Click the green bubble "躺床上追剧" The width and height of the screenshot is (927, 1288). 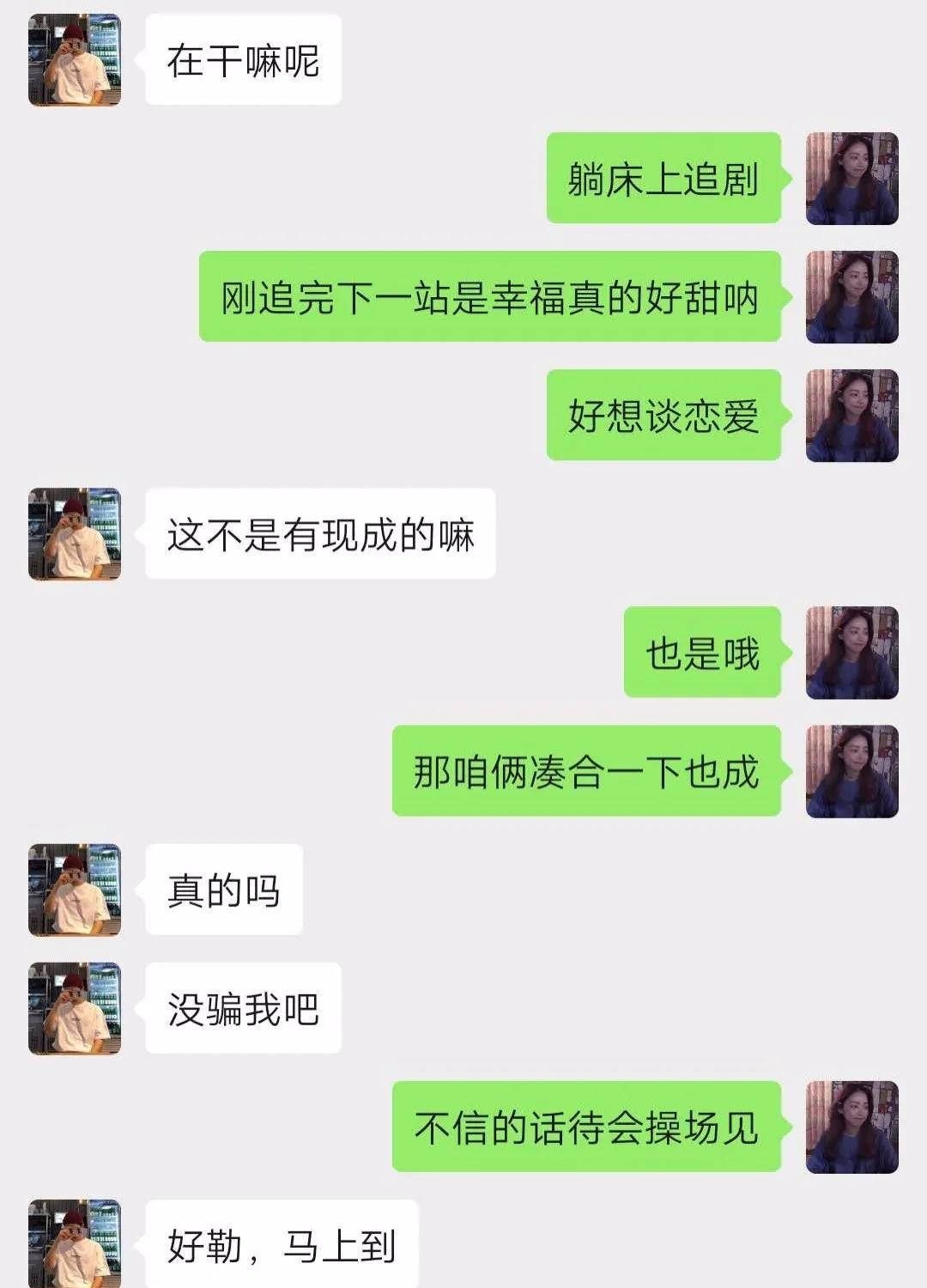[x=669, y=176]
